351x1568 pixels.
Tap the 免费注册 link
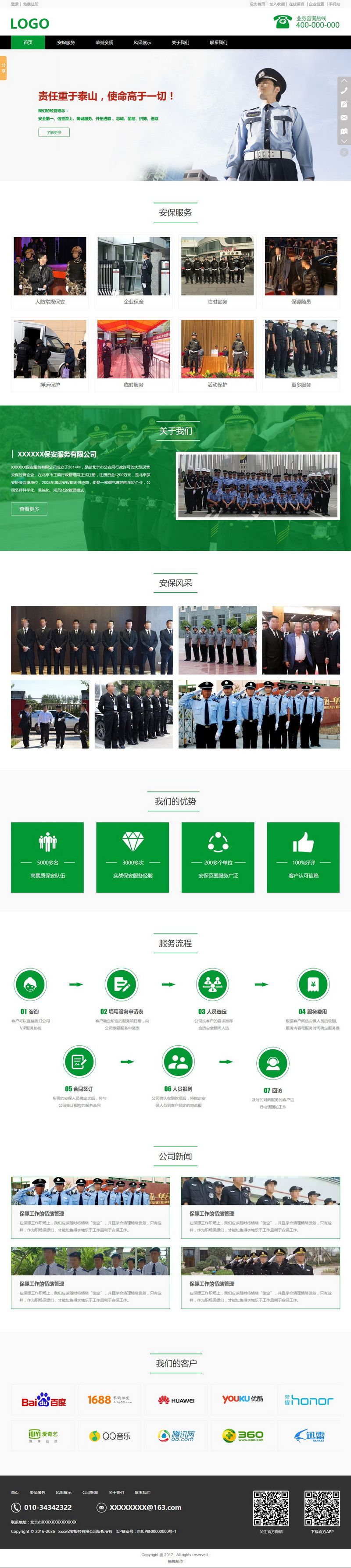click(30, 4)
